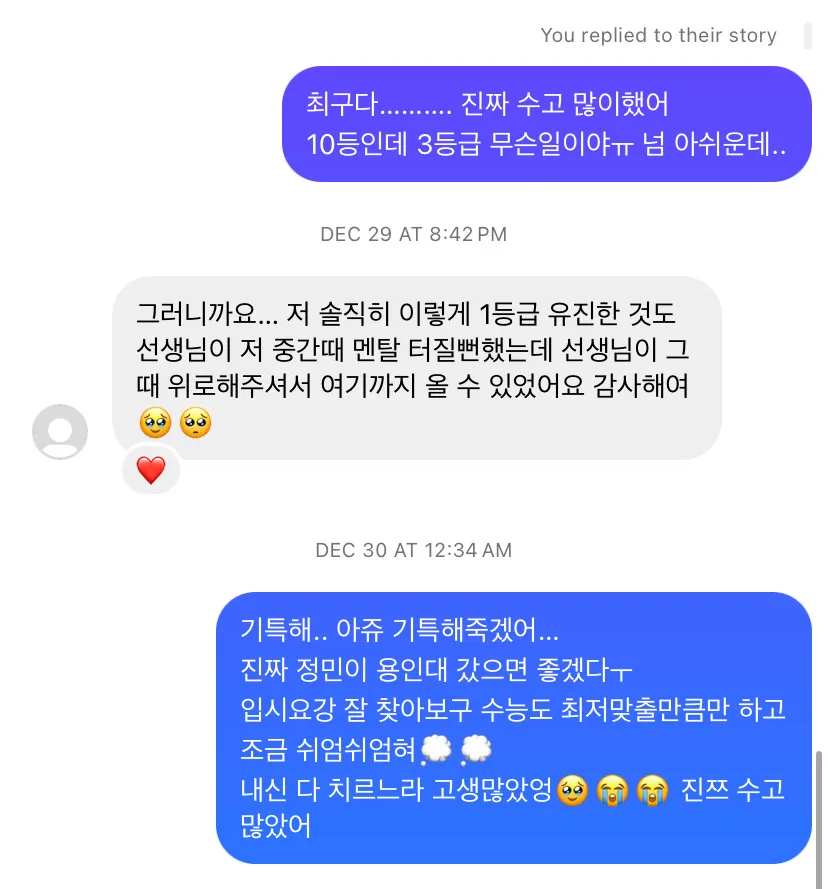
Task: Click the first loudly crying emoji
Action: click(x=612, y=792)
